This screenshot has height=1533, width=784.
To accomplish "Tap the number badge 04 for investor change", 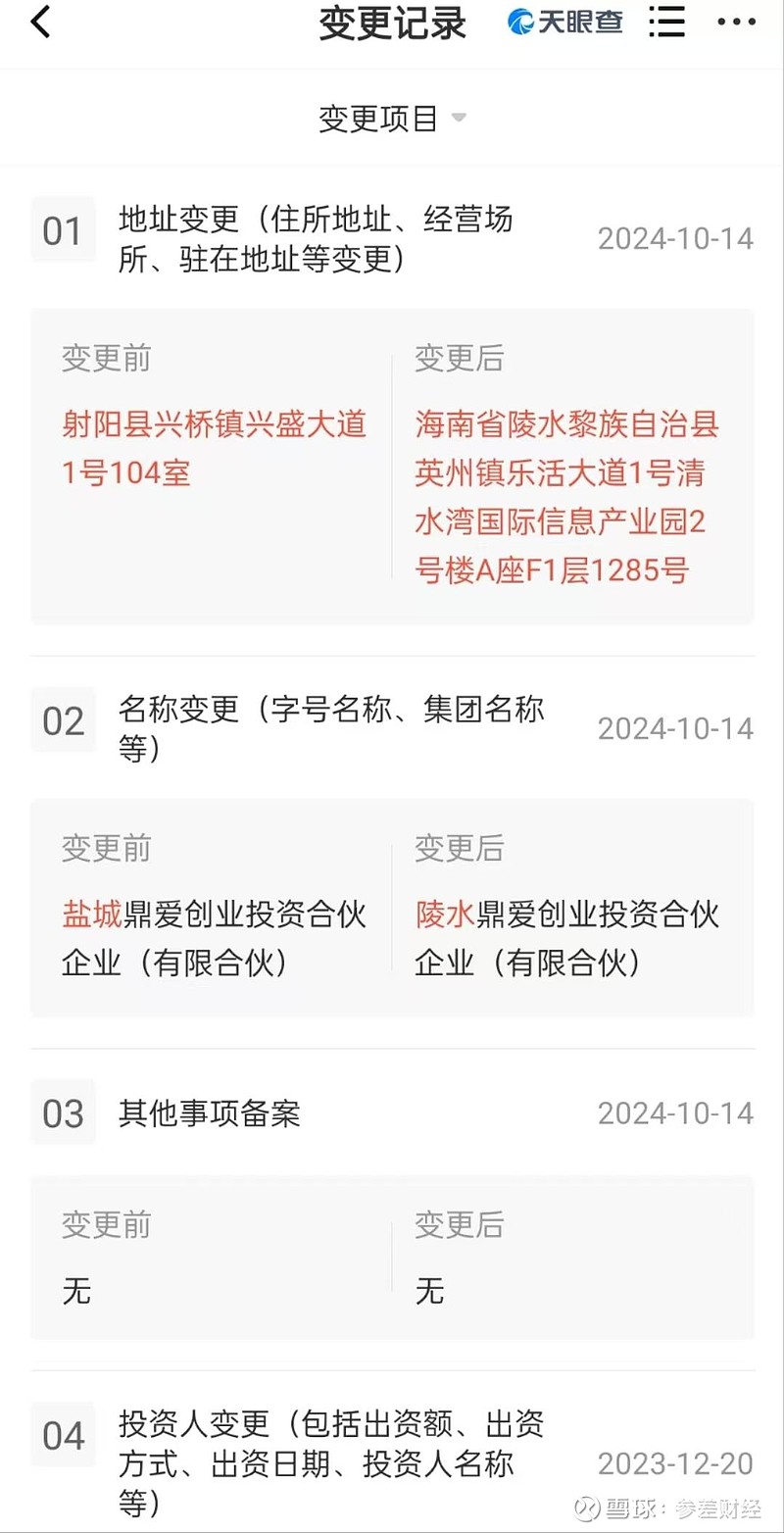I will click(x=63, y=1436).
